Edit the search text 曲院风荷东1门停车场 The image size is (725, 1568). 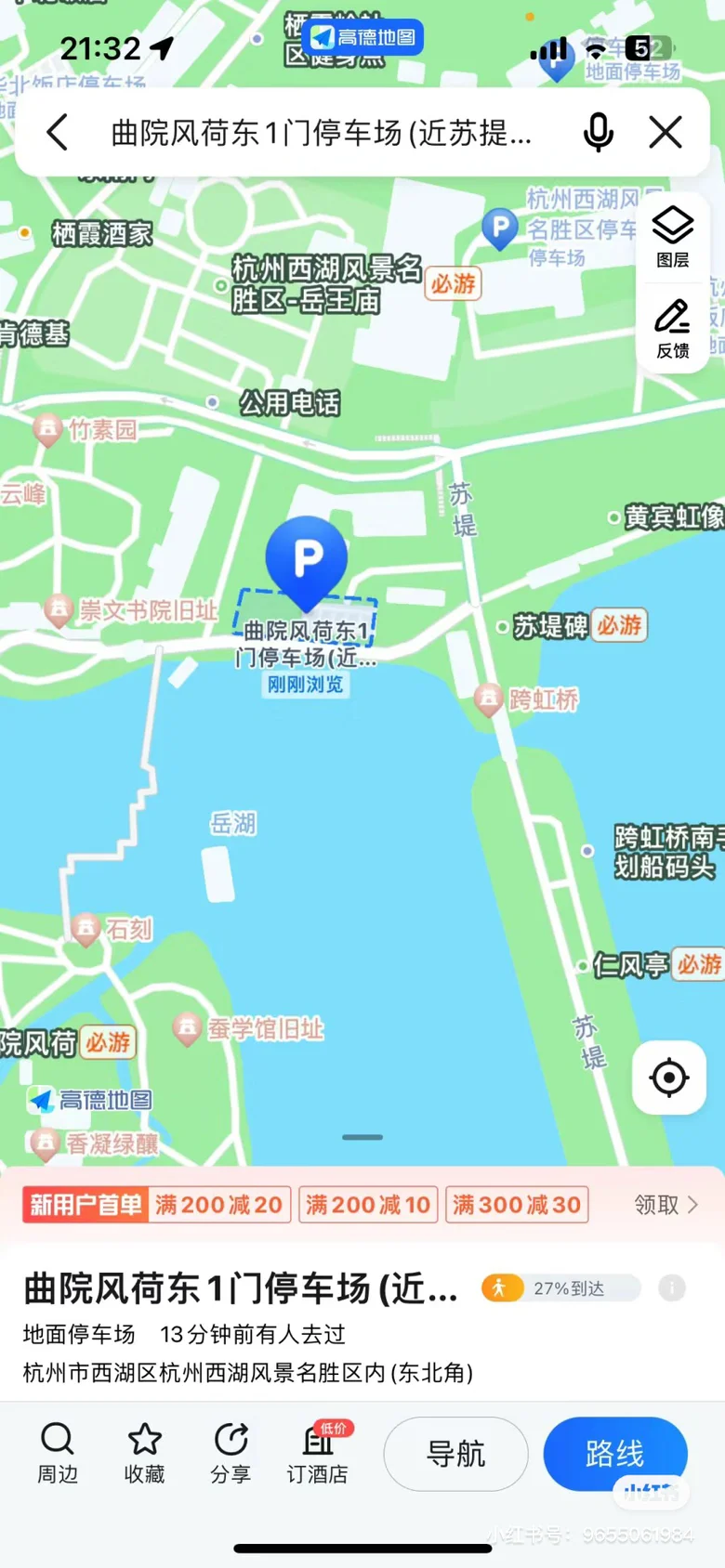(x=322, y=133)
